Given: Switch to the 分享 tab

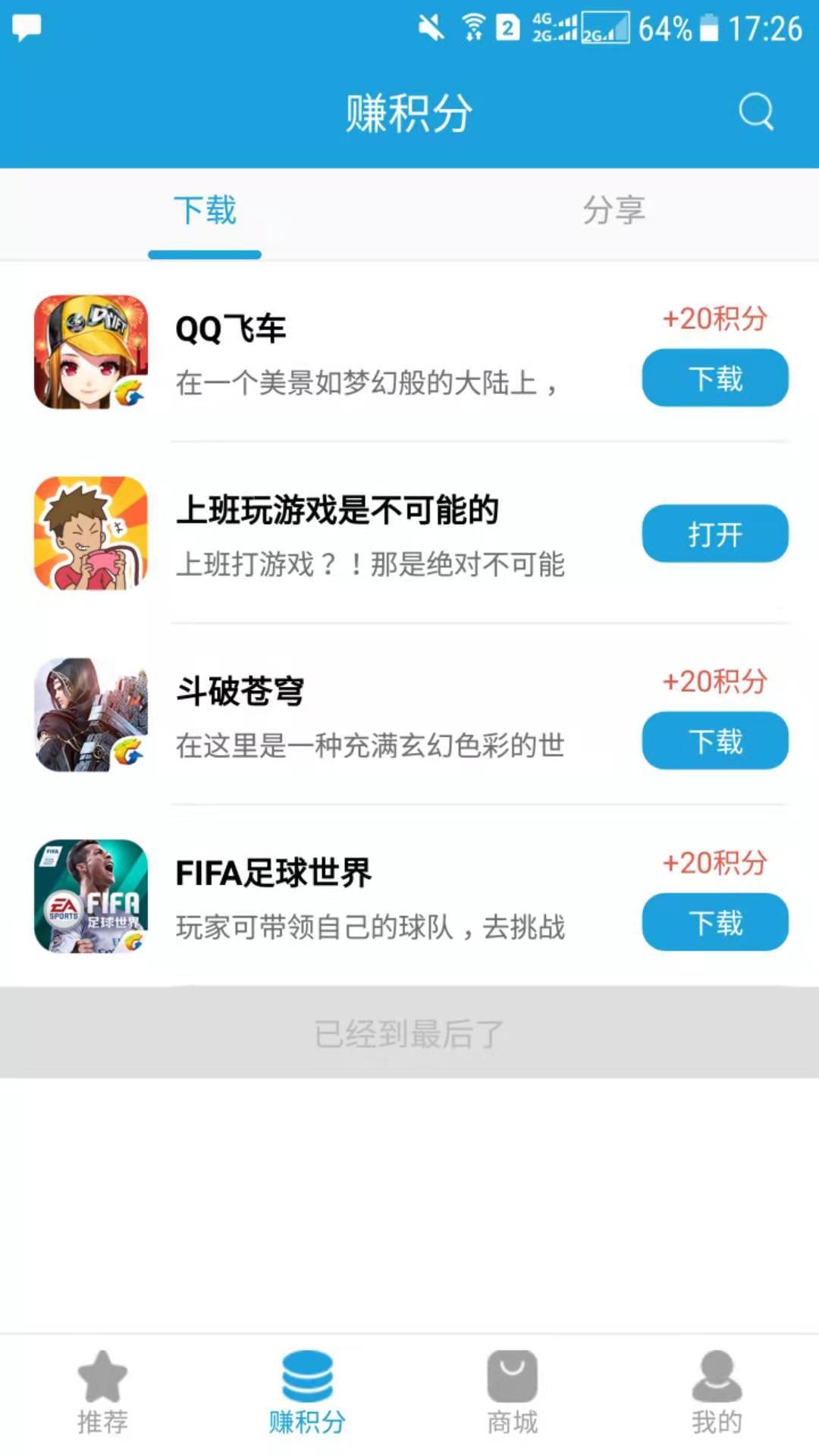Looking at the screenshot, I should pos(613,211).
